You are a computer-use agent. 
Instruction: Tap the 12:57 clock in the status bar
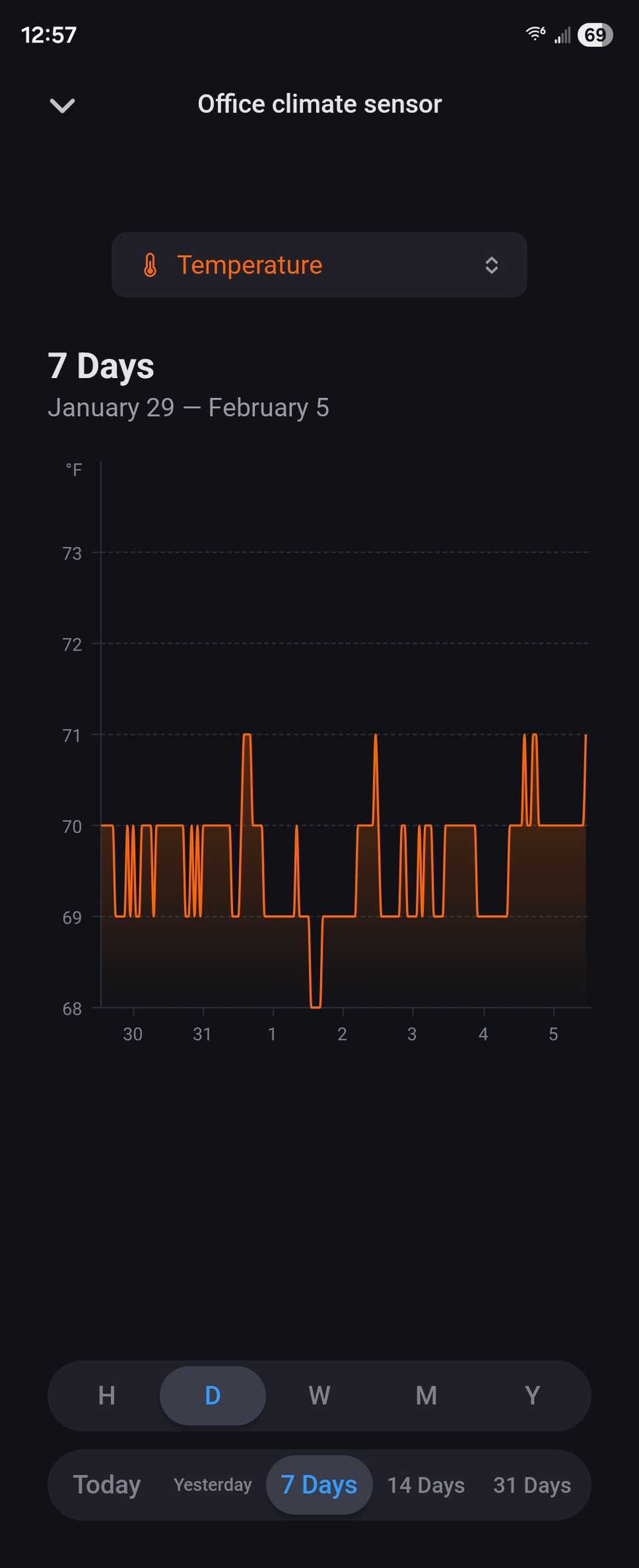[48, 35]
